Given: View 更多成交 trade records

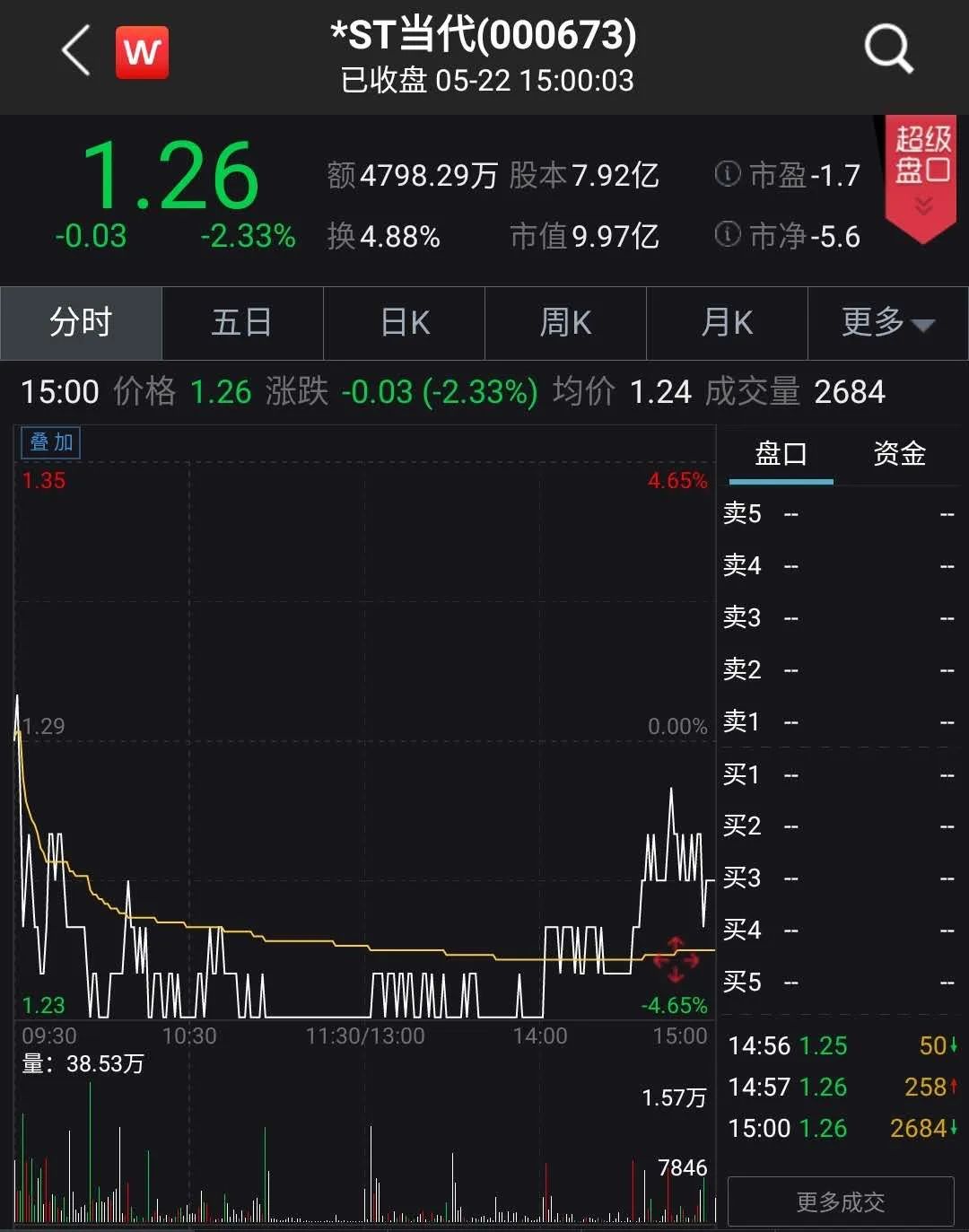Looking at the screenshot, I should pos(841,1201).
